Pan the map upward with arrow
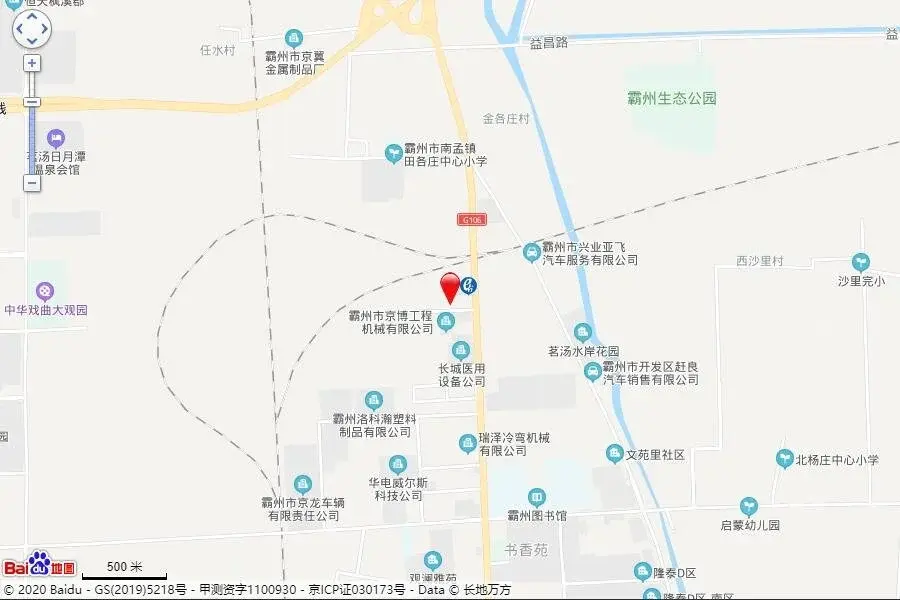Screen dimensions: 900x600 click(31, 15)
